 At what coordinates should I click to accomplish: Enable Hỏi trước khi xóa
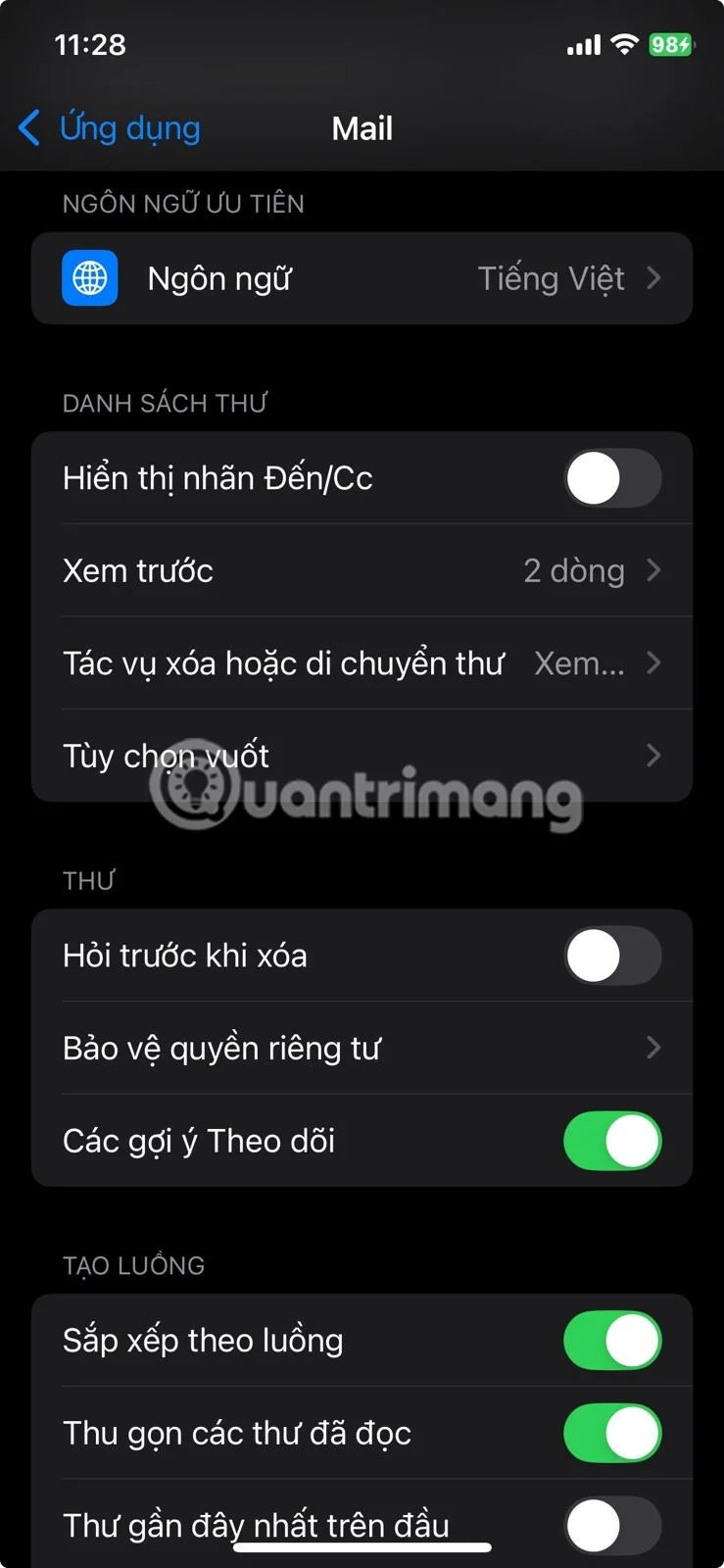point(612,955)
